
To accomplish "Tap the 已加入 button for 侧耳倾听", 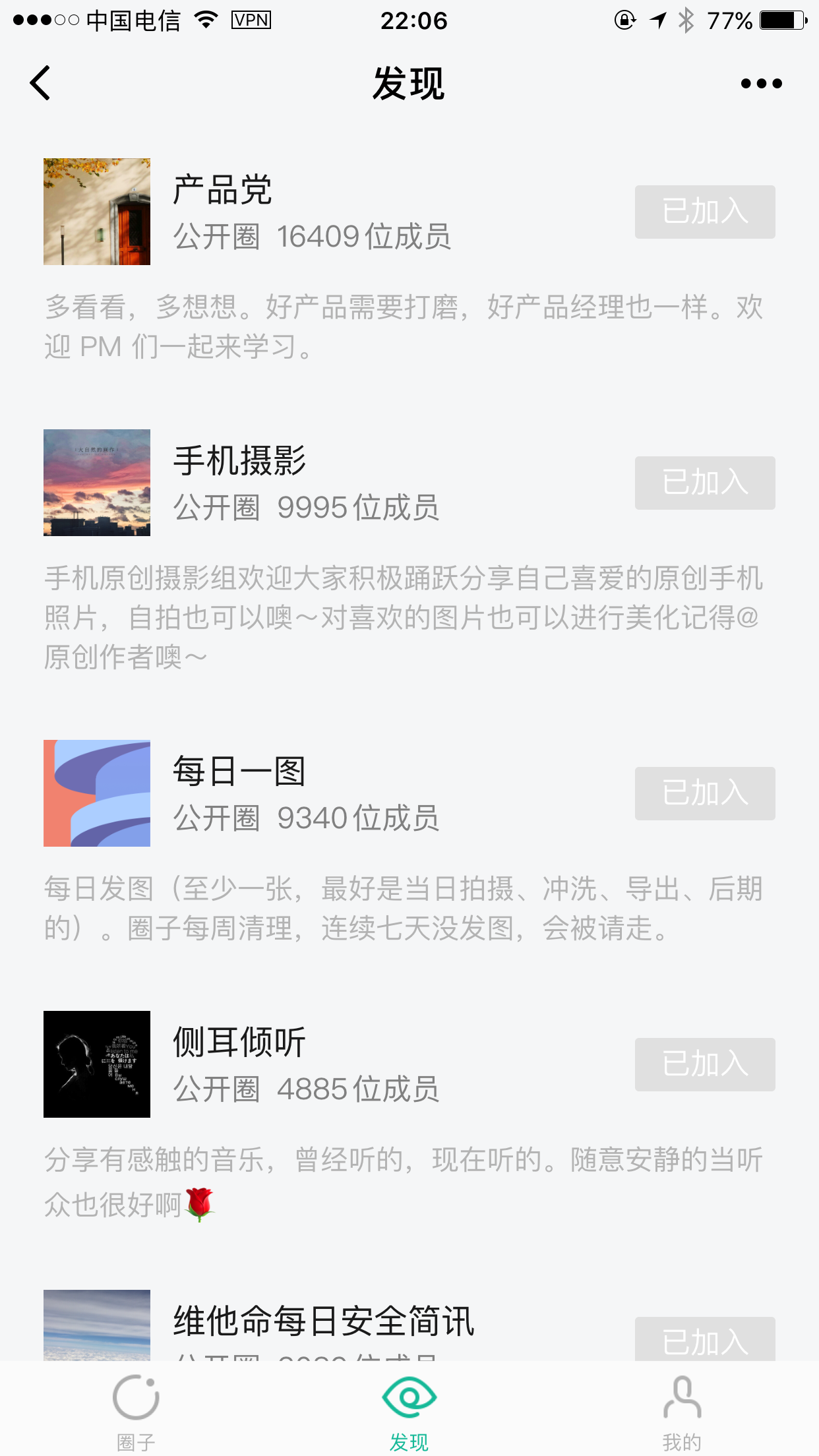I will [x=704, y=1064].
